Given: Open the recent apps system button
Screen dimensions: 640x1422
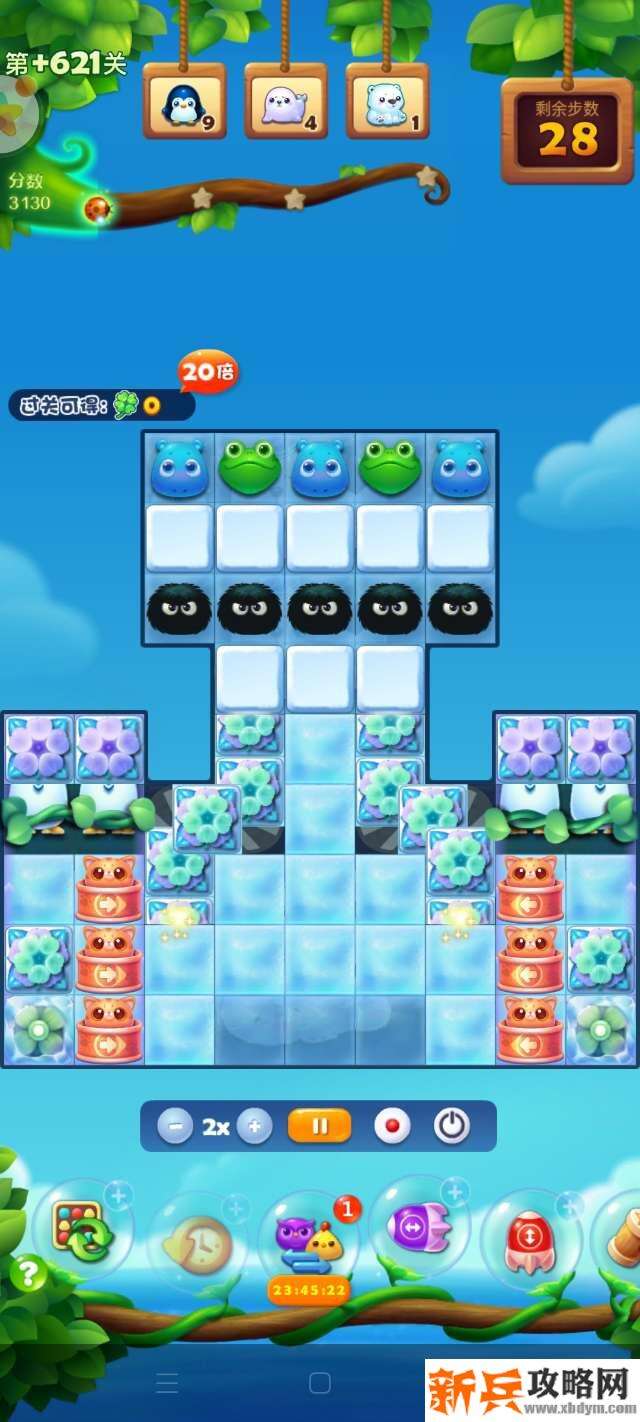Looking at the screenshot, I should tap(167, 1383).
